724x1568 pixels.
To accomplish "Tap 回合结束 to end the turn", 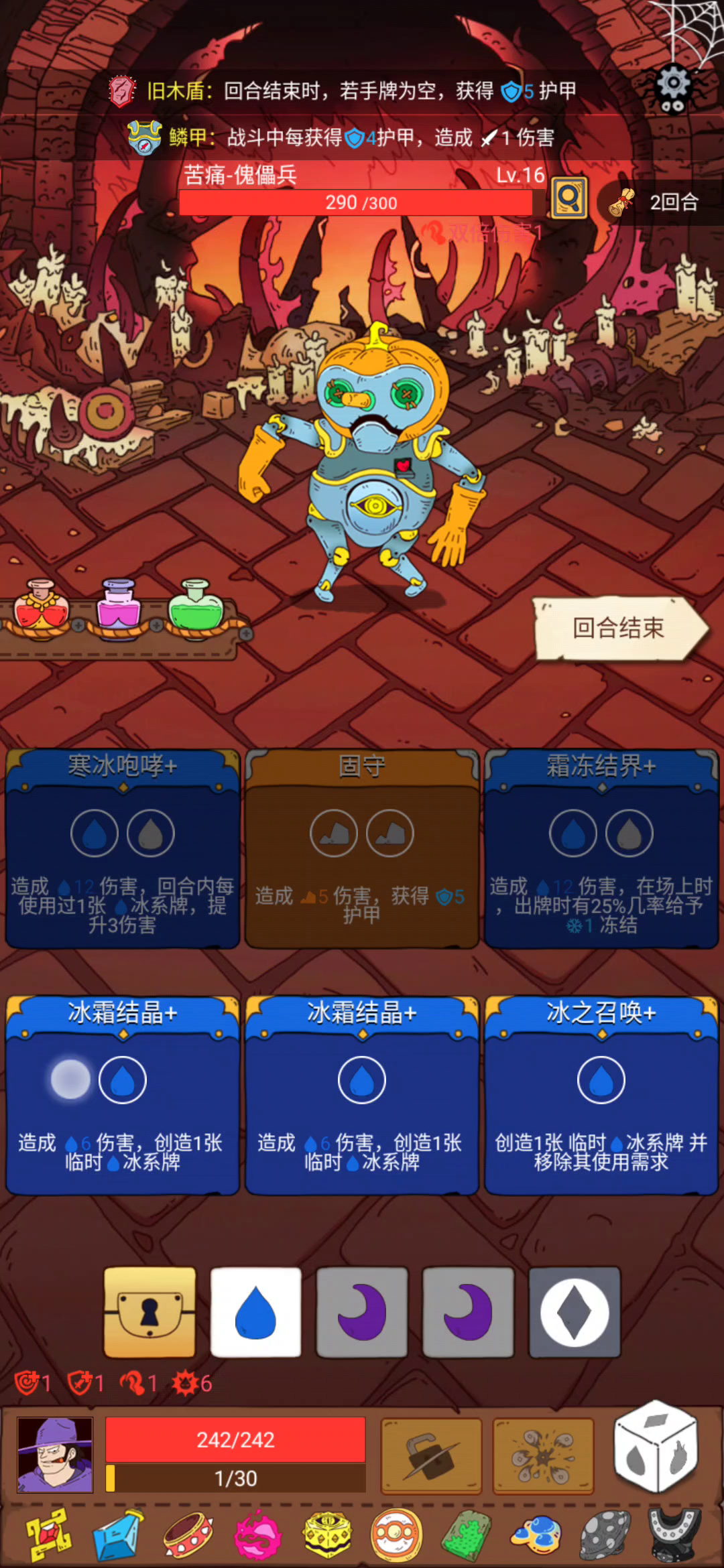I will click(x=620, y=629).
